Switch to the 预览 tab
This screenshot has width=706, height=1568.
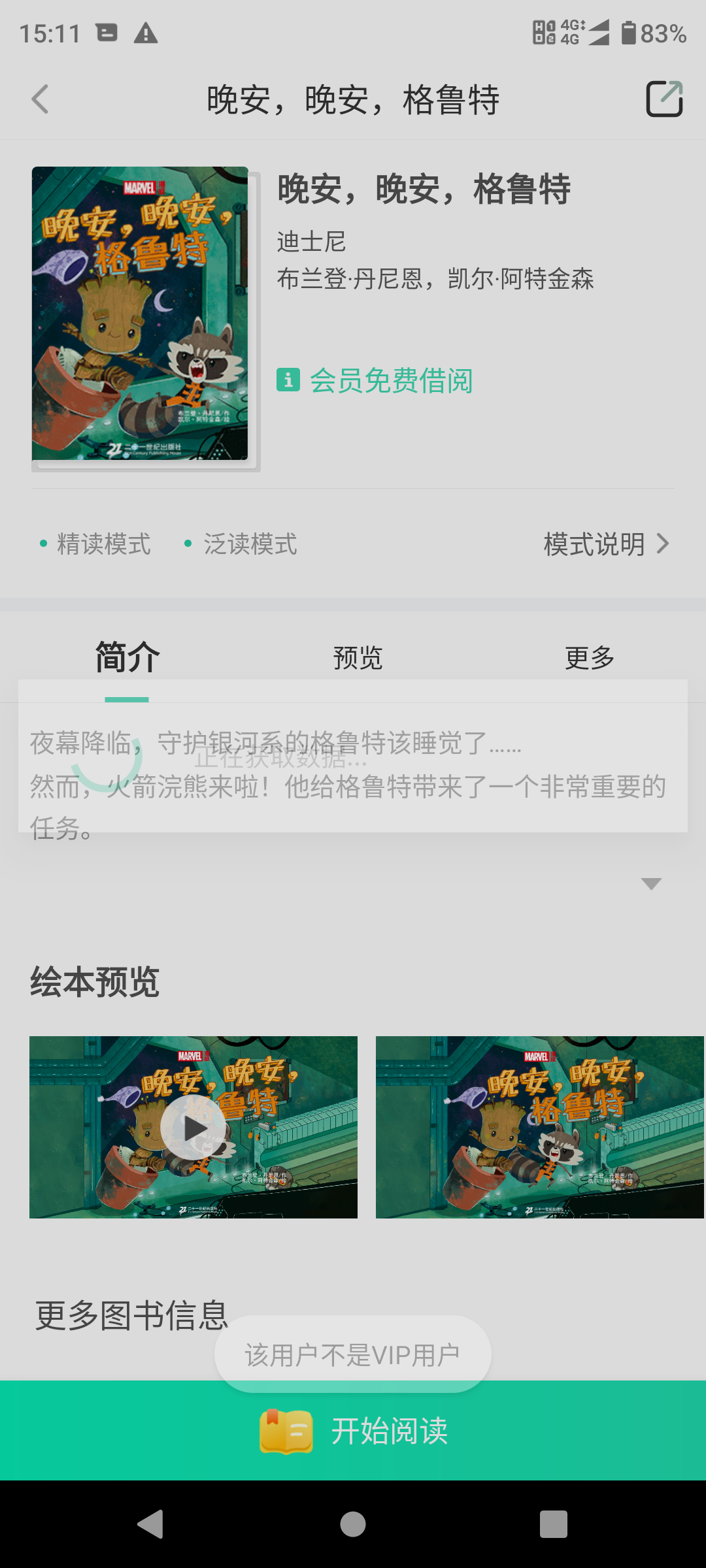pyautogui.click(x=358, y=657)
